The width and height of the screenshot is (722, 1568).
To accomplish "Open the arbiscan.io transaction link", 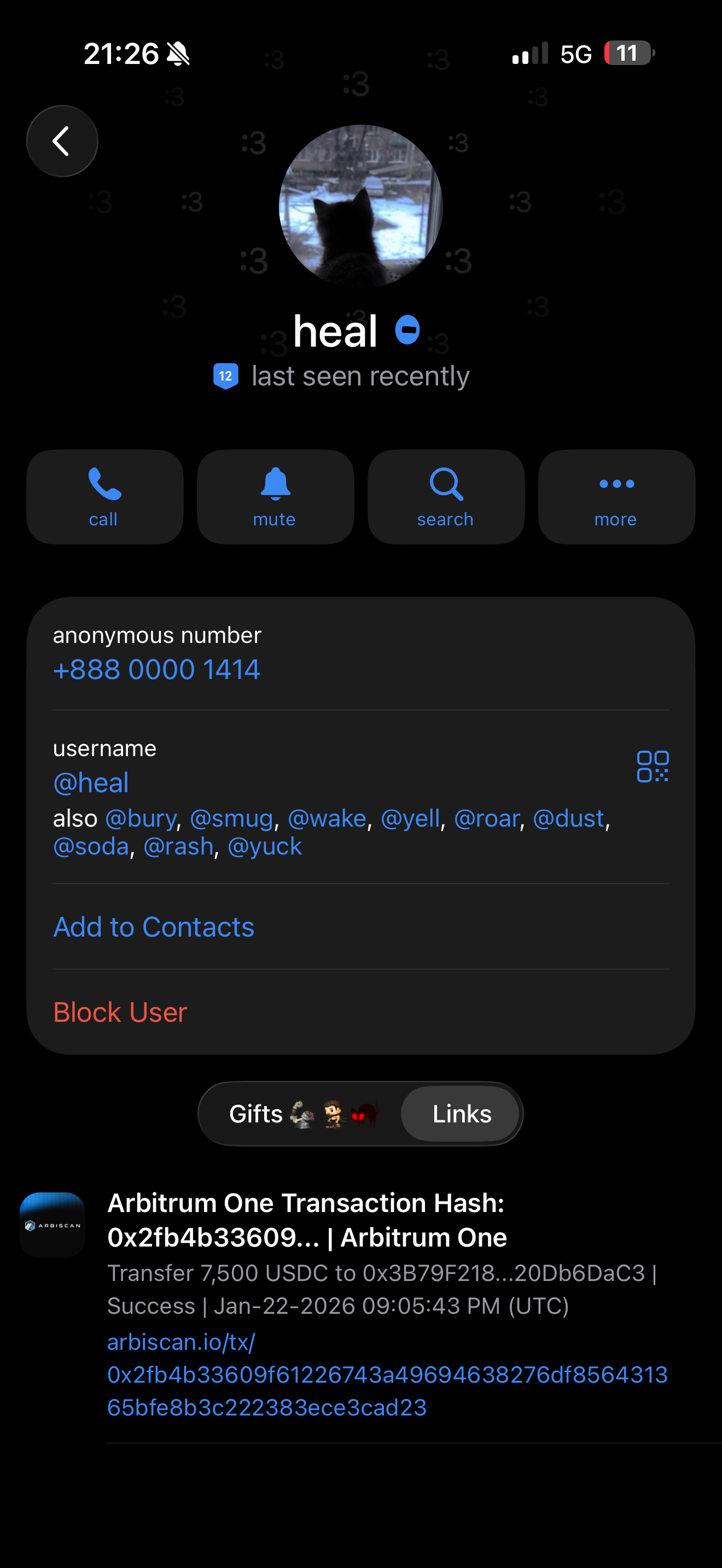I will [x=387, y=1374].
